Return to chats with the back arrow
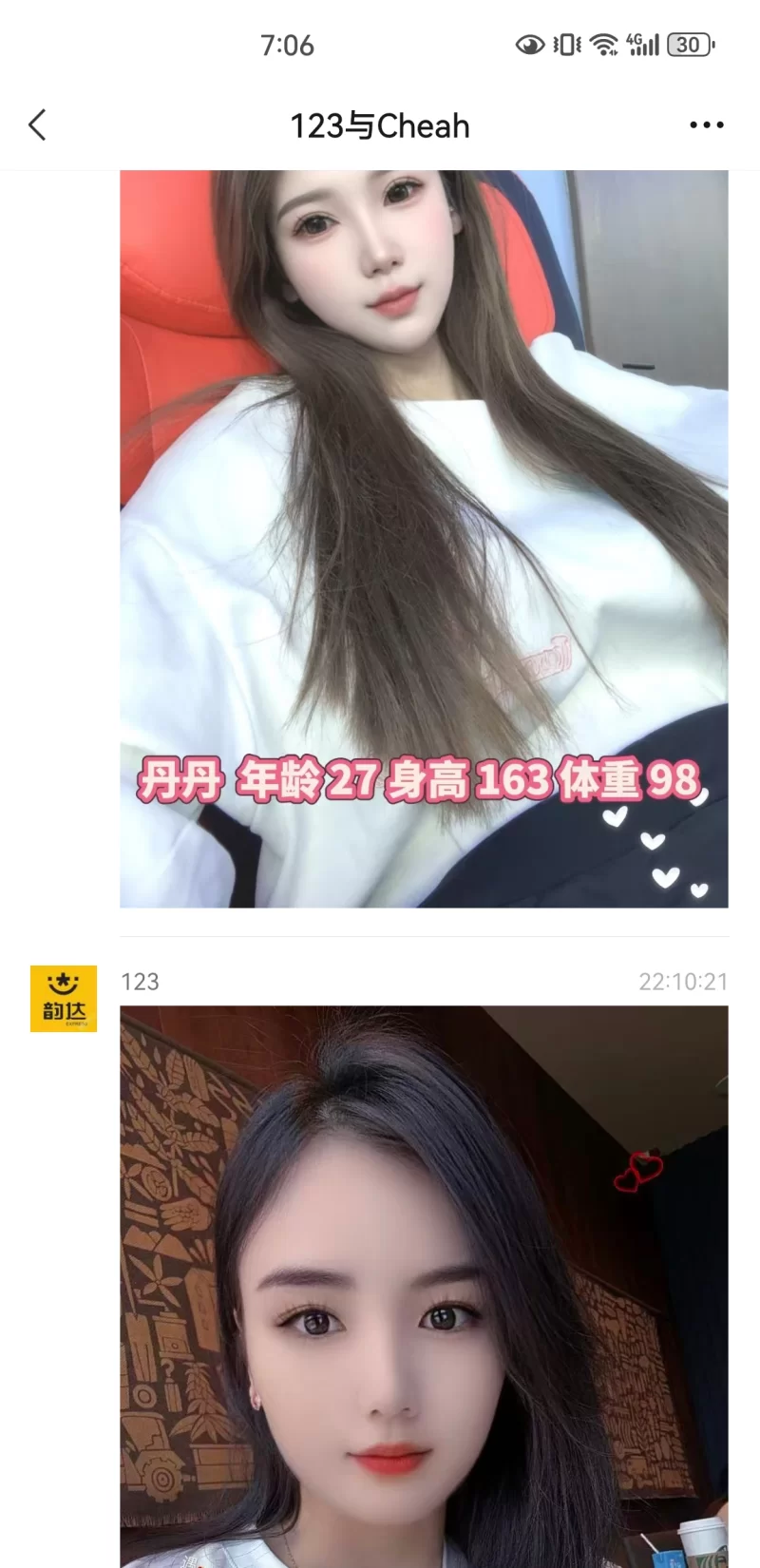 tap(37, 124)
